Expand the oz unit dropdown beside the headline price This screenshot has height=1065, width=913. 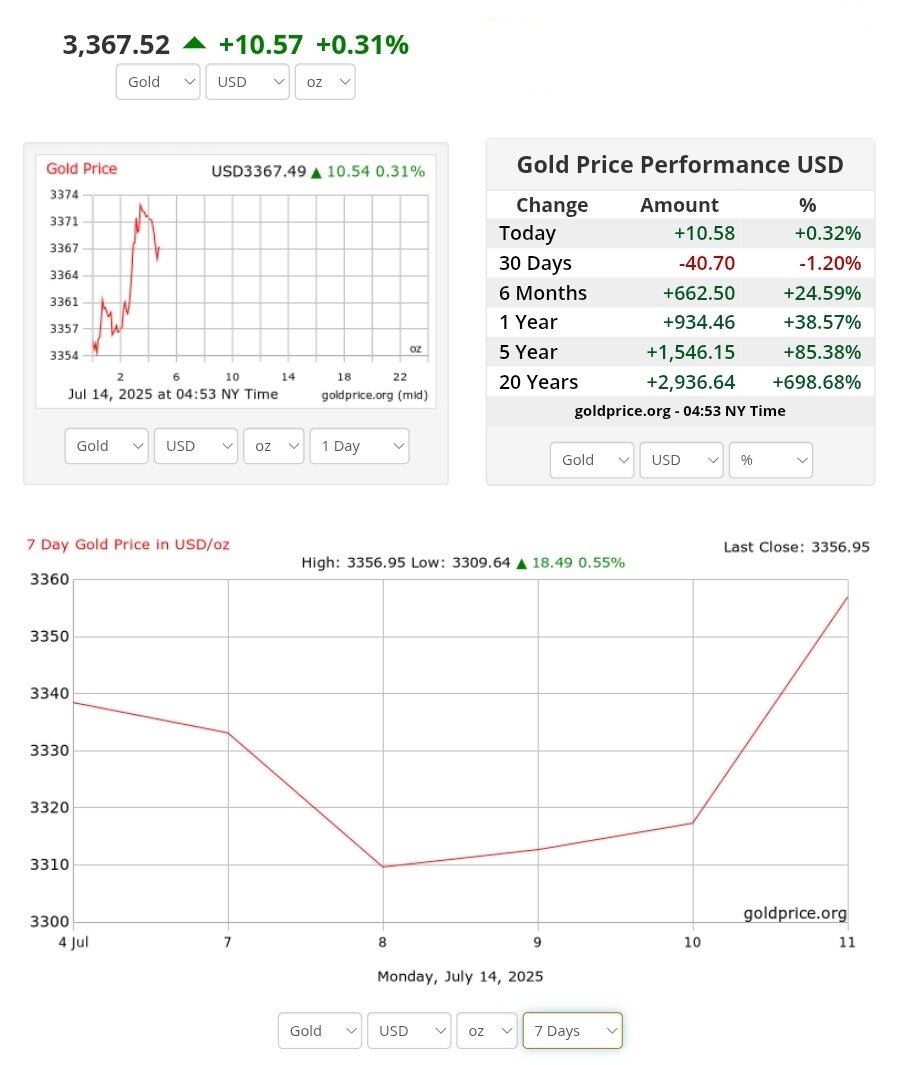pos(325,82)
